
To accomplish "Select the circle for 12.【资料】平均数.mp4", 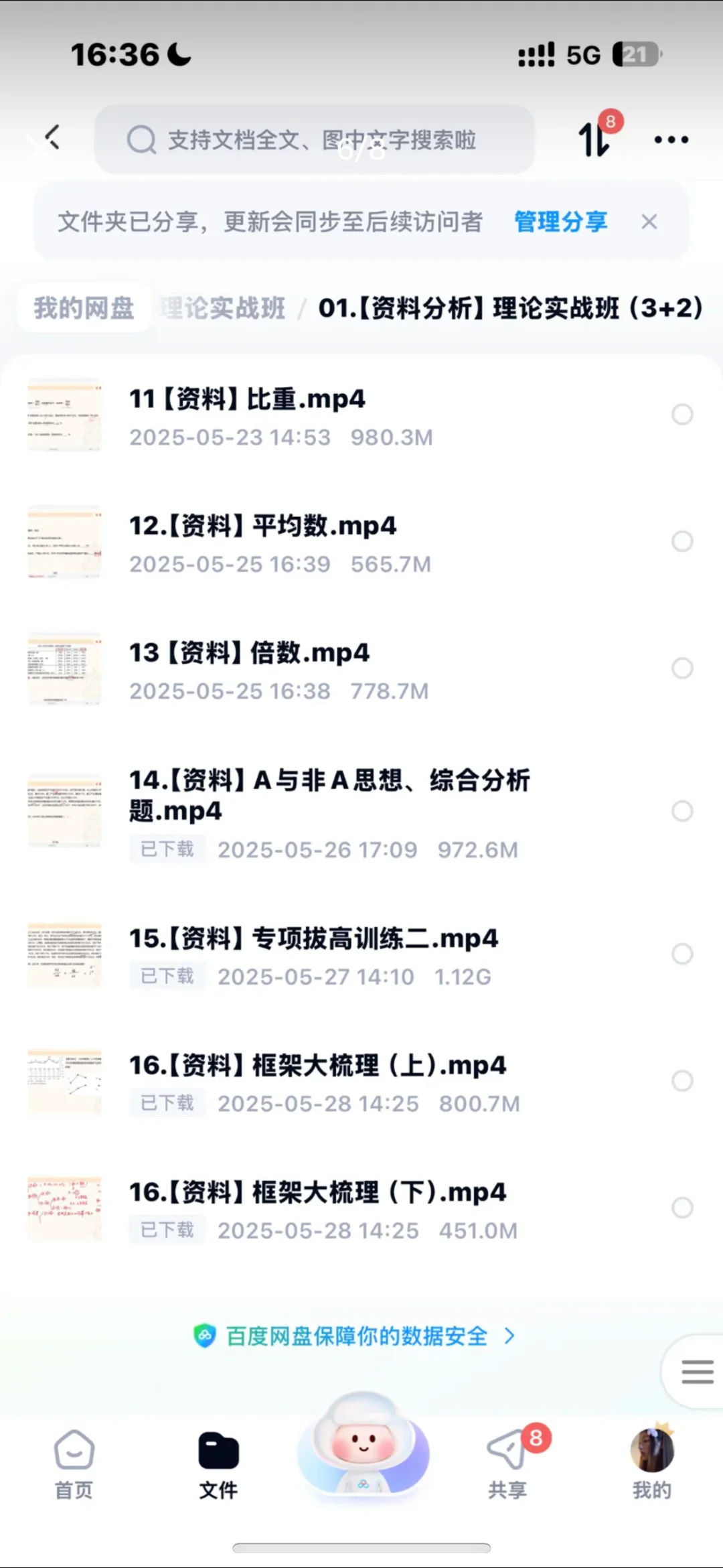I will [x=681, y=541].
